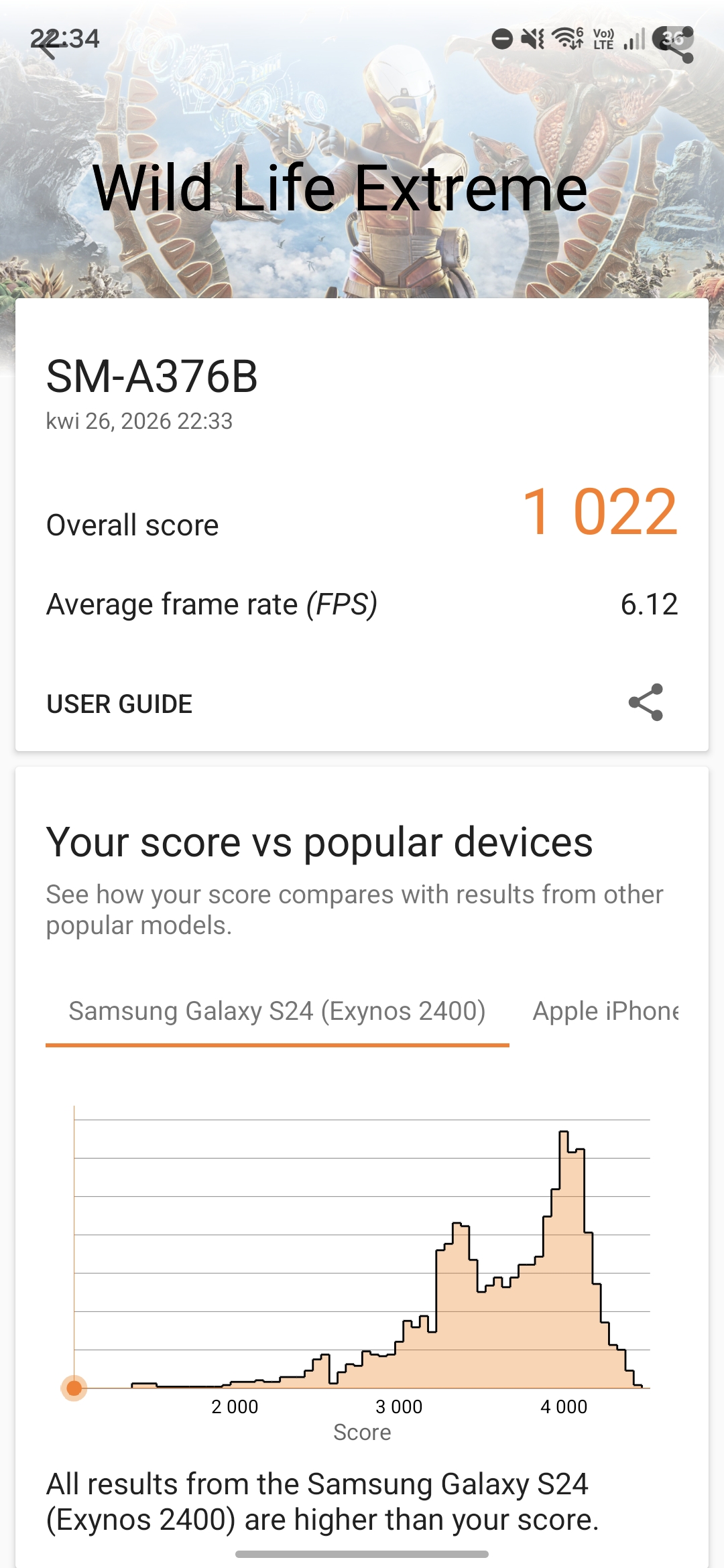This screenshot has width=724, height=1568.
Task: Open the USER GUIDE
Action: pos(119,704)
